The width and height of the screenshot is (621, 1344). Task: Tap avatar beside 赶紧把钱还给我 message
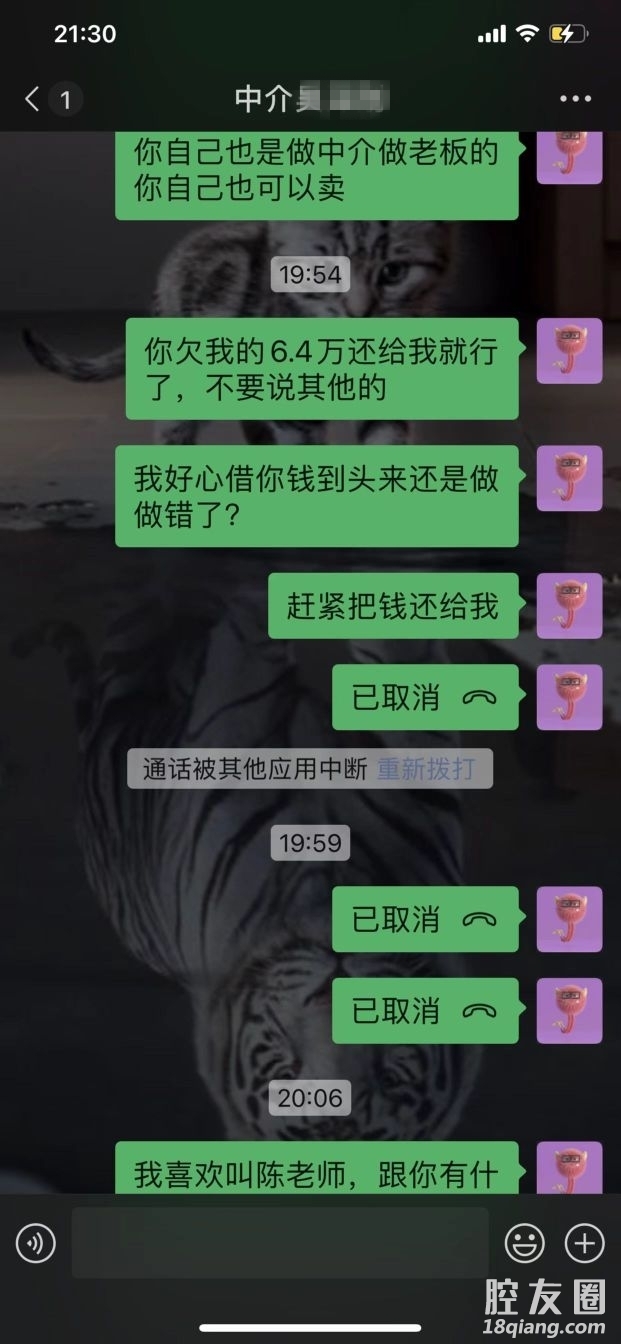pyautogui.click(x=569, y=606)
